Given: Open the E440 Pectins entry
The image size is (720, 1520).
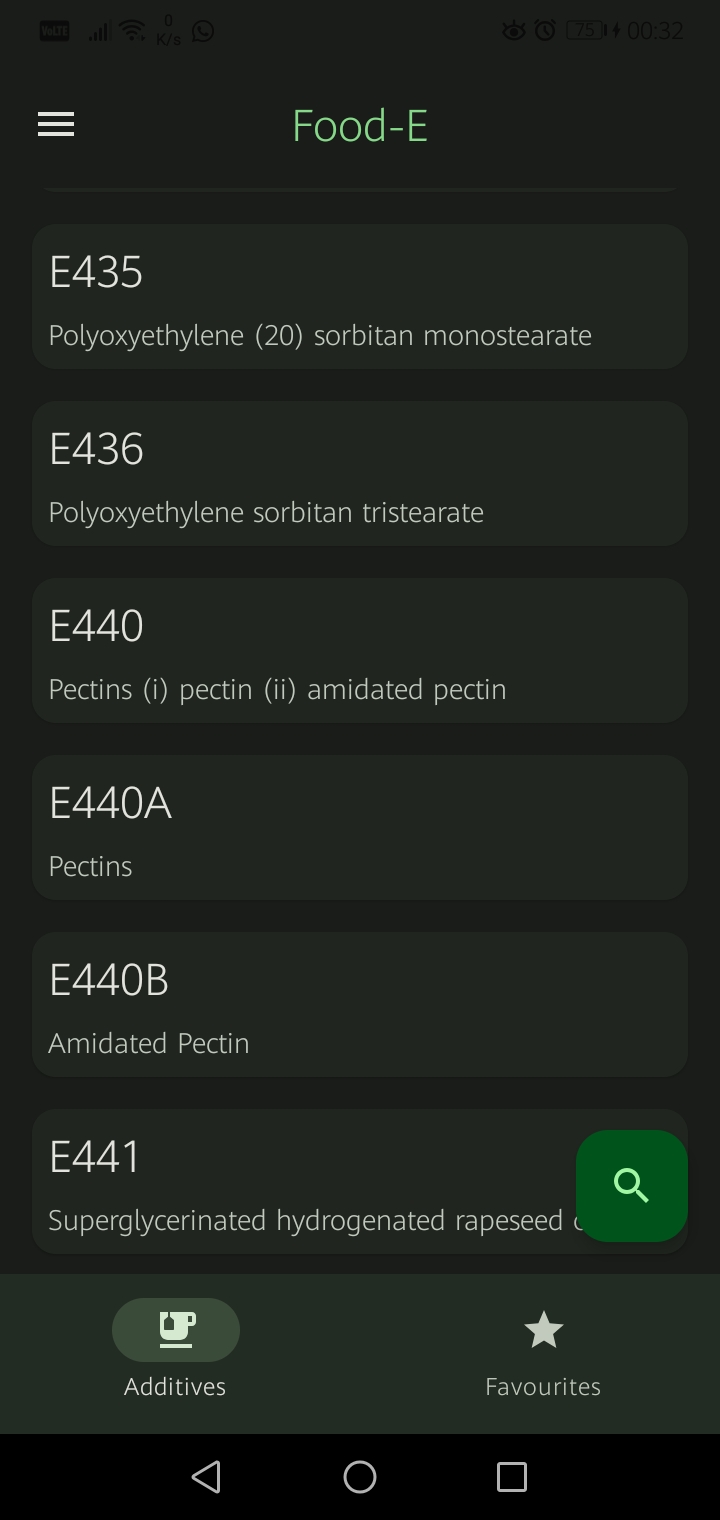Looking at the screenshot, I should point(360,651).
